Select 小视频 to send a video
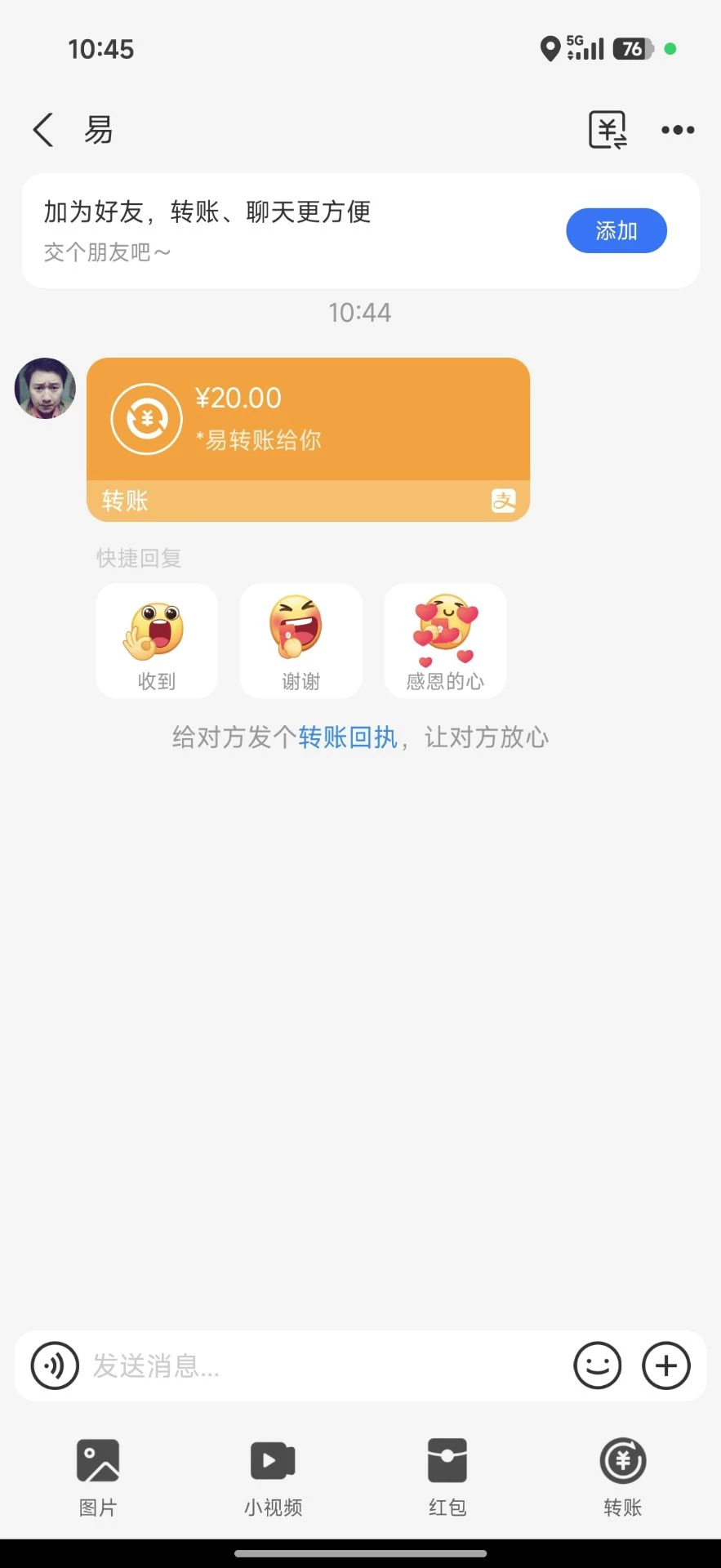Viewport: 721px width, 1568px height. point(273,1477)
